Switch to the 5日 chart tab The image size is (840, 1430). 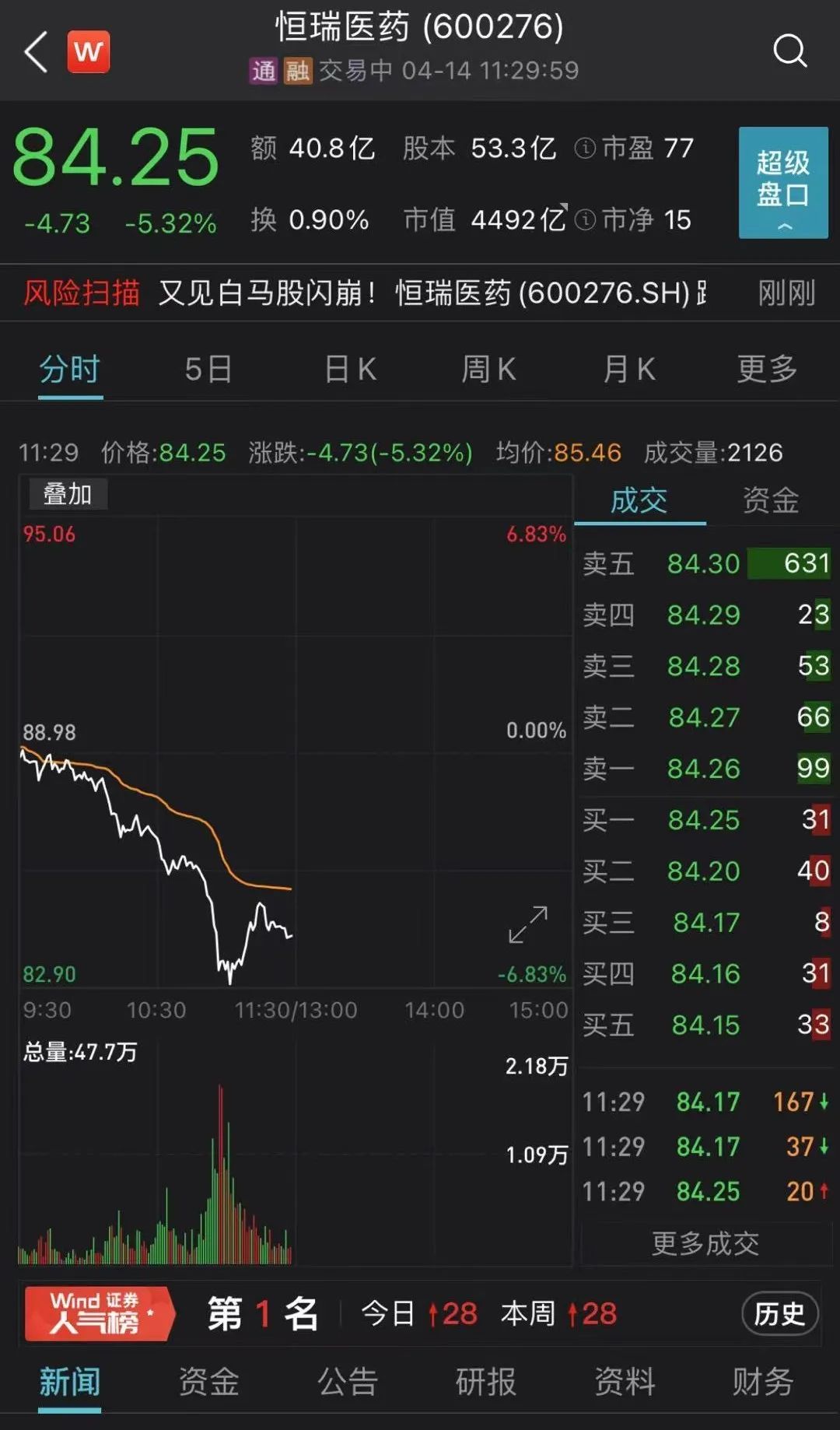(x=208, y=369)
